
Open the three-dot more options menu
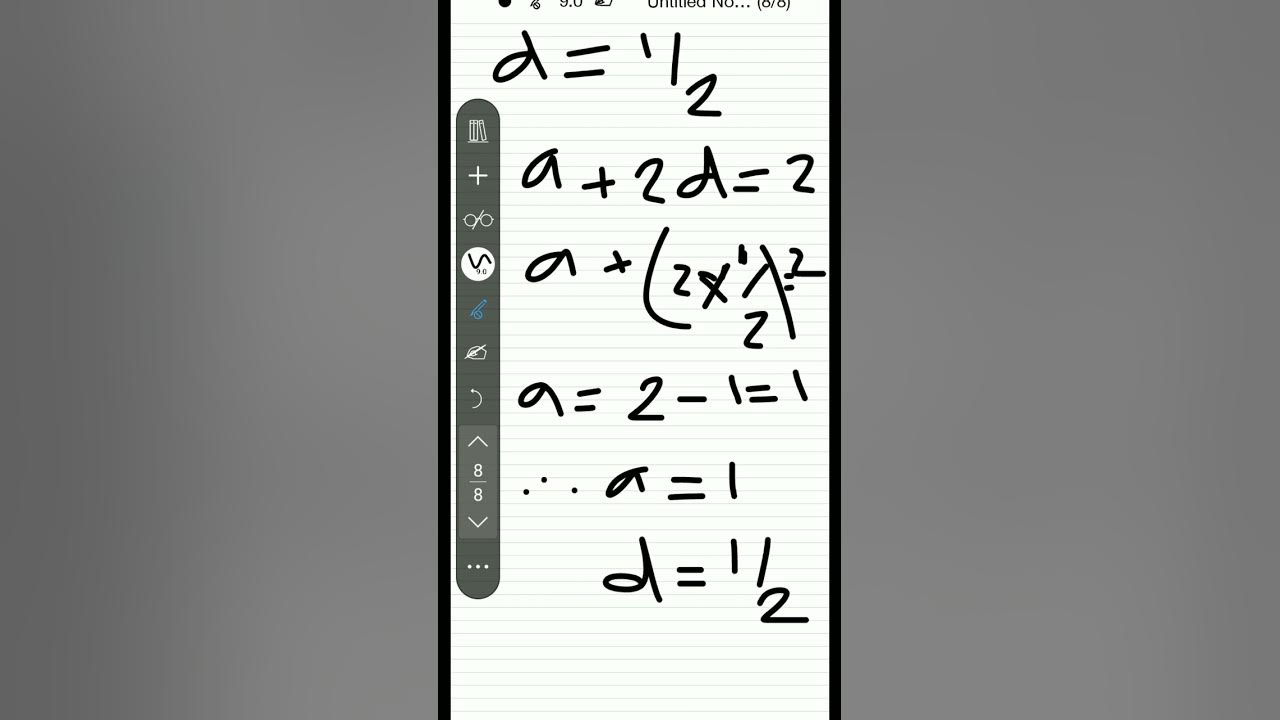pyautogui.click(x=478, y=567)
